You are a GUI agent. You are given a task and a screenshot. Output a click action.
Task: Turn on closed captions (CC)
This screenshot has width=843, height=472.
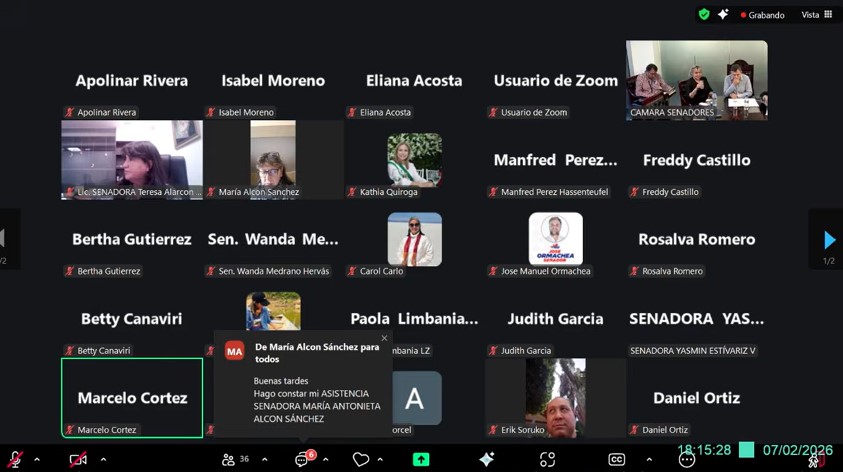(617, 460)
